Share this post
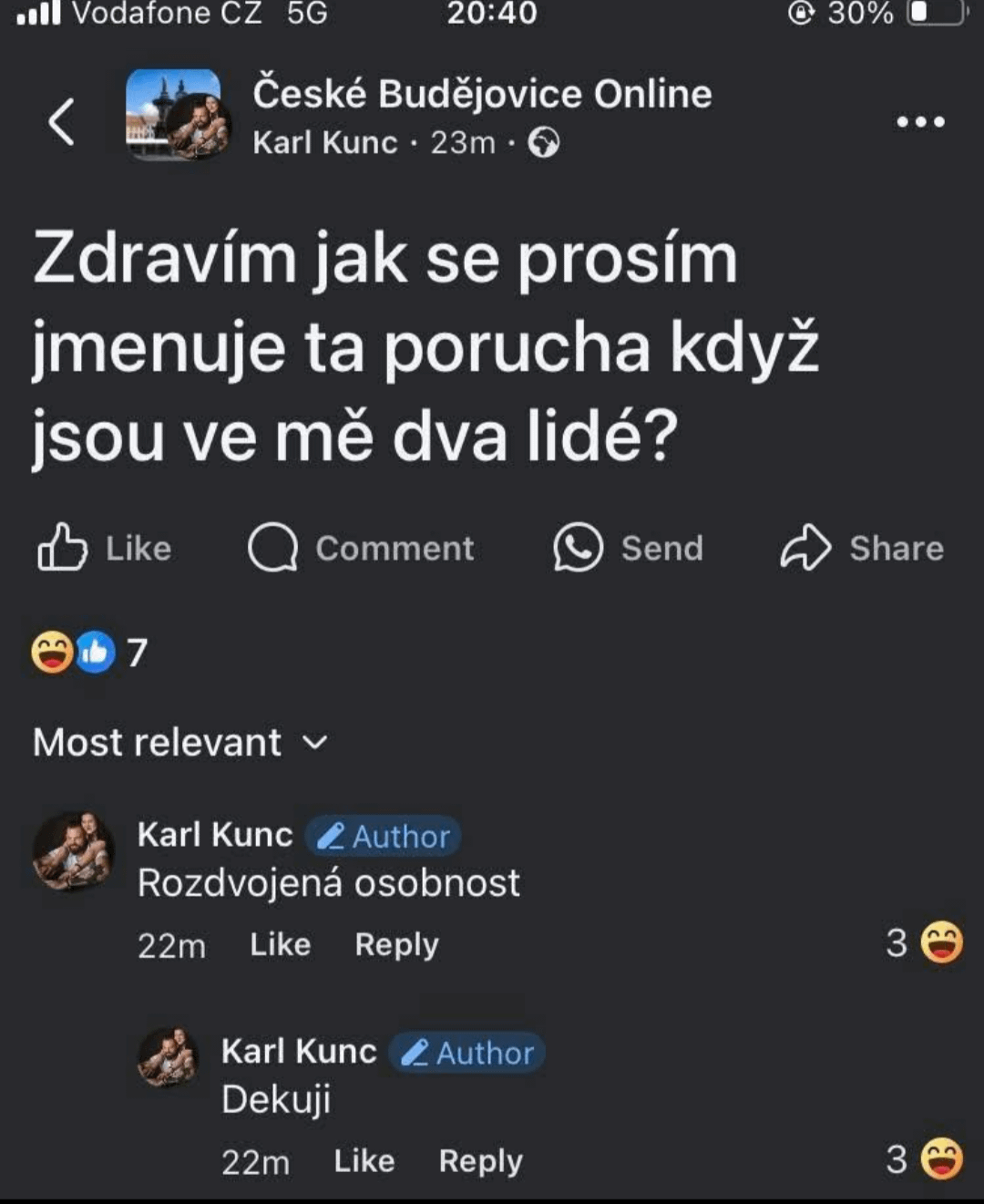 [x=862, y=548]
